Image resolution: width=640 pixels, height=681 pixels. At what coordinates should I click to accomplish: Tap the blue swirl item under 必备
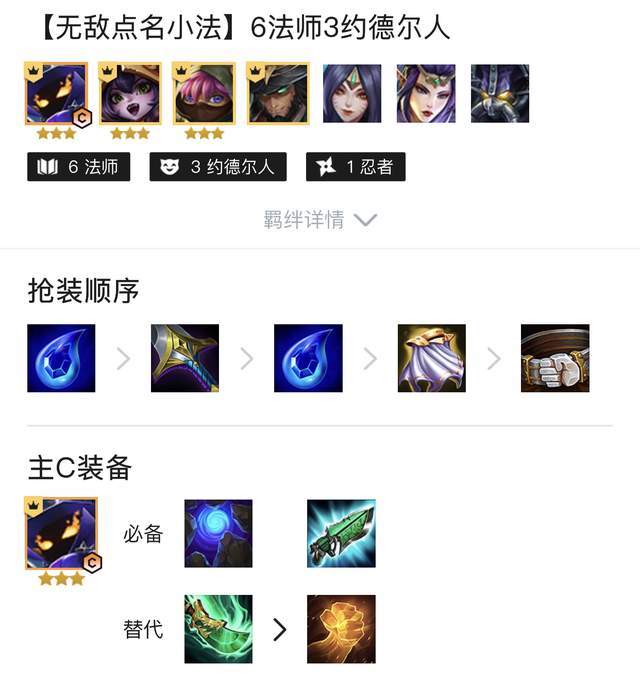(x=218, y=534)
